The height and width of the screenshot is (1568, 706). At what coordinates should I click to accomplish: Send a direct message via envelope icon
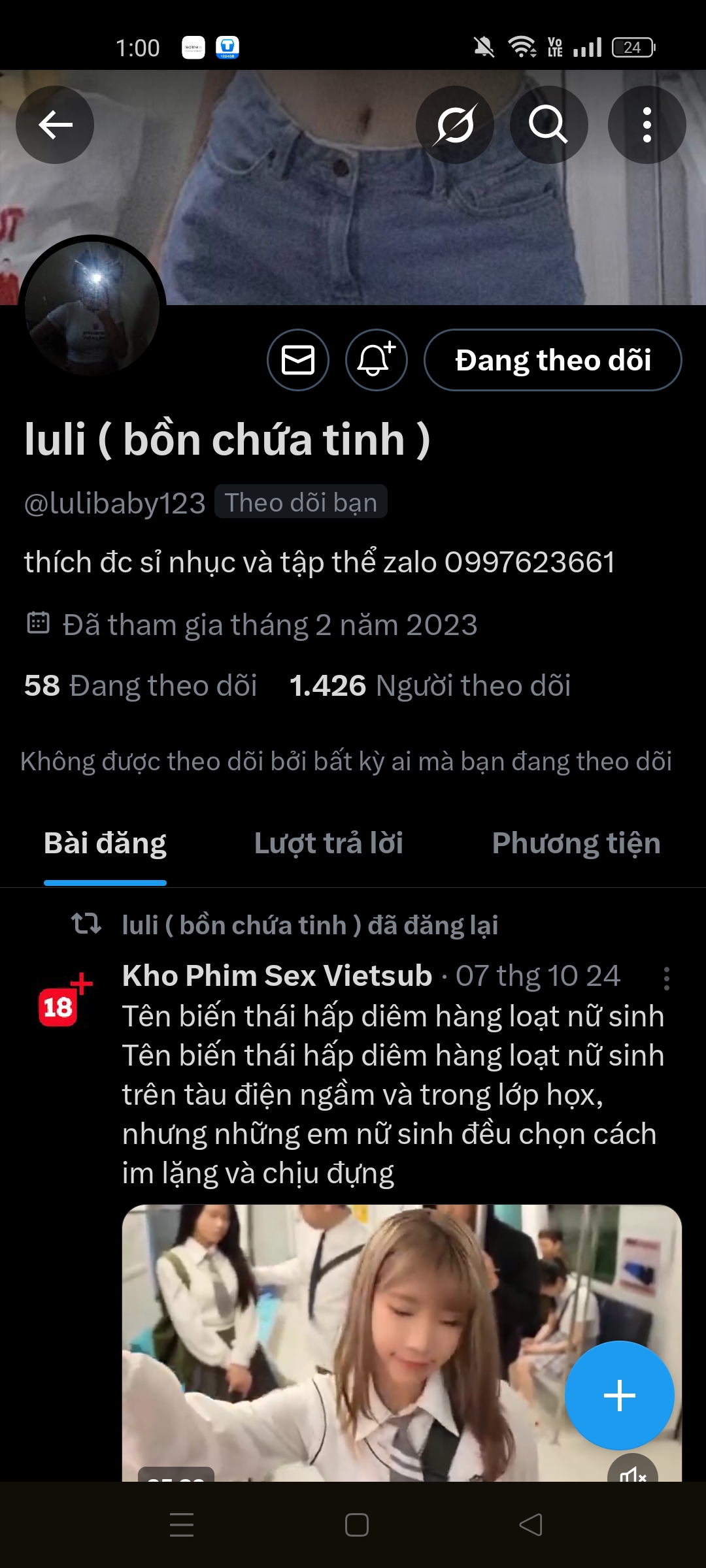click(298, 360)
